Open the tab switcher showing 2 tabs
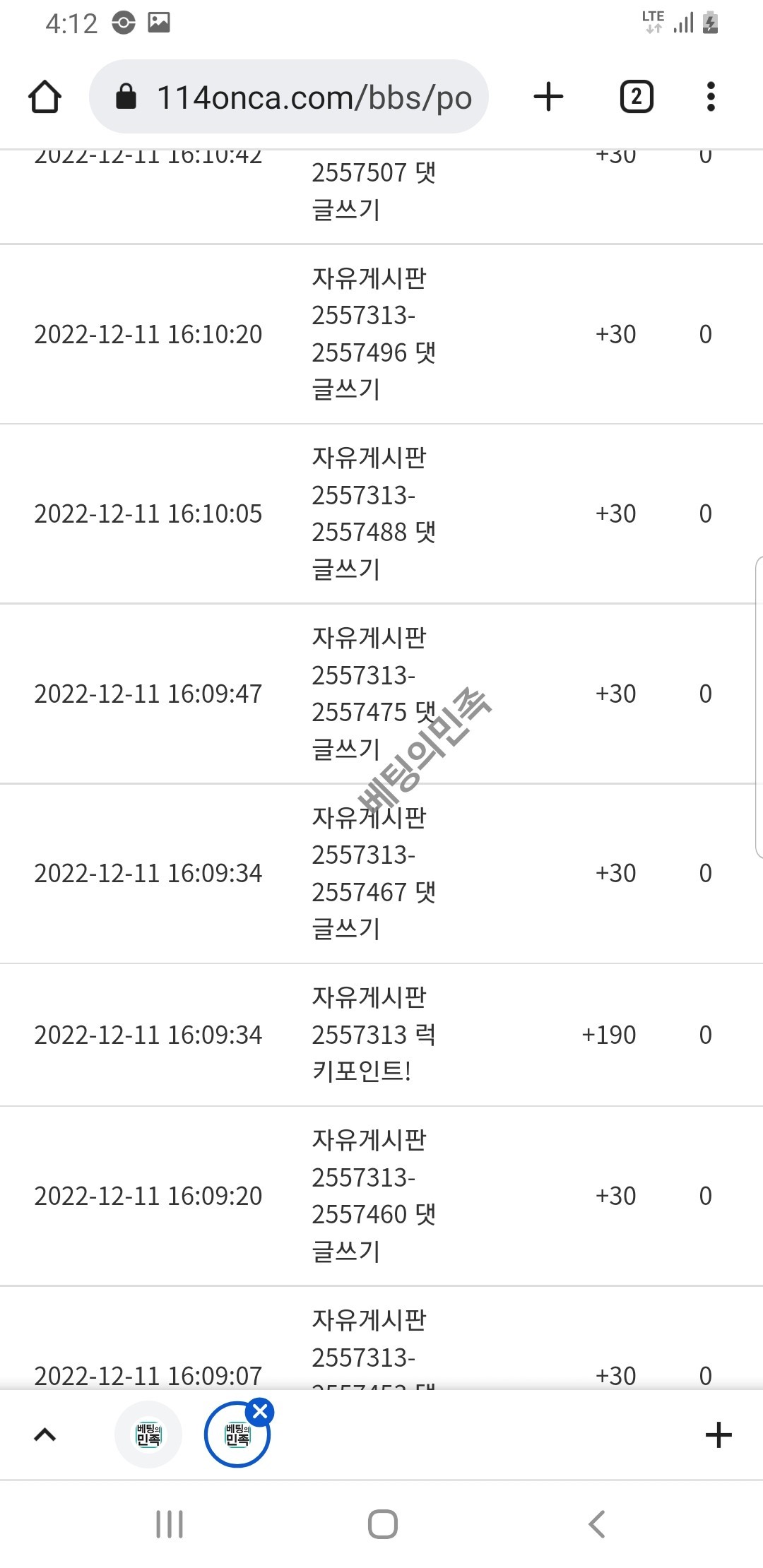Screen dimensions: 763x1568 (636, 97)
